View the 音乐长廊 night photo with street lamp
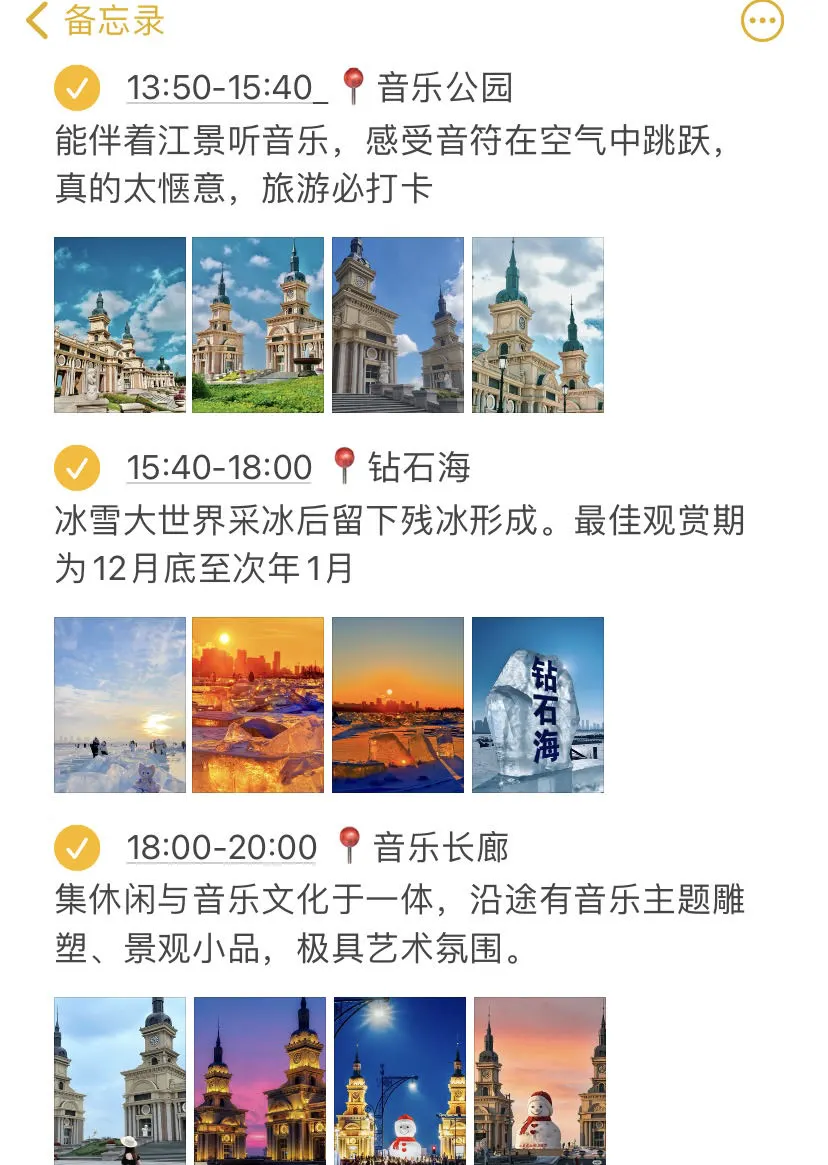Viewport: 828px width, 1165px height. point(400,1080)
